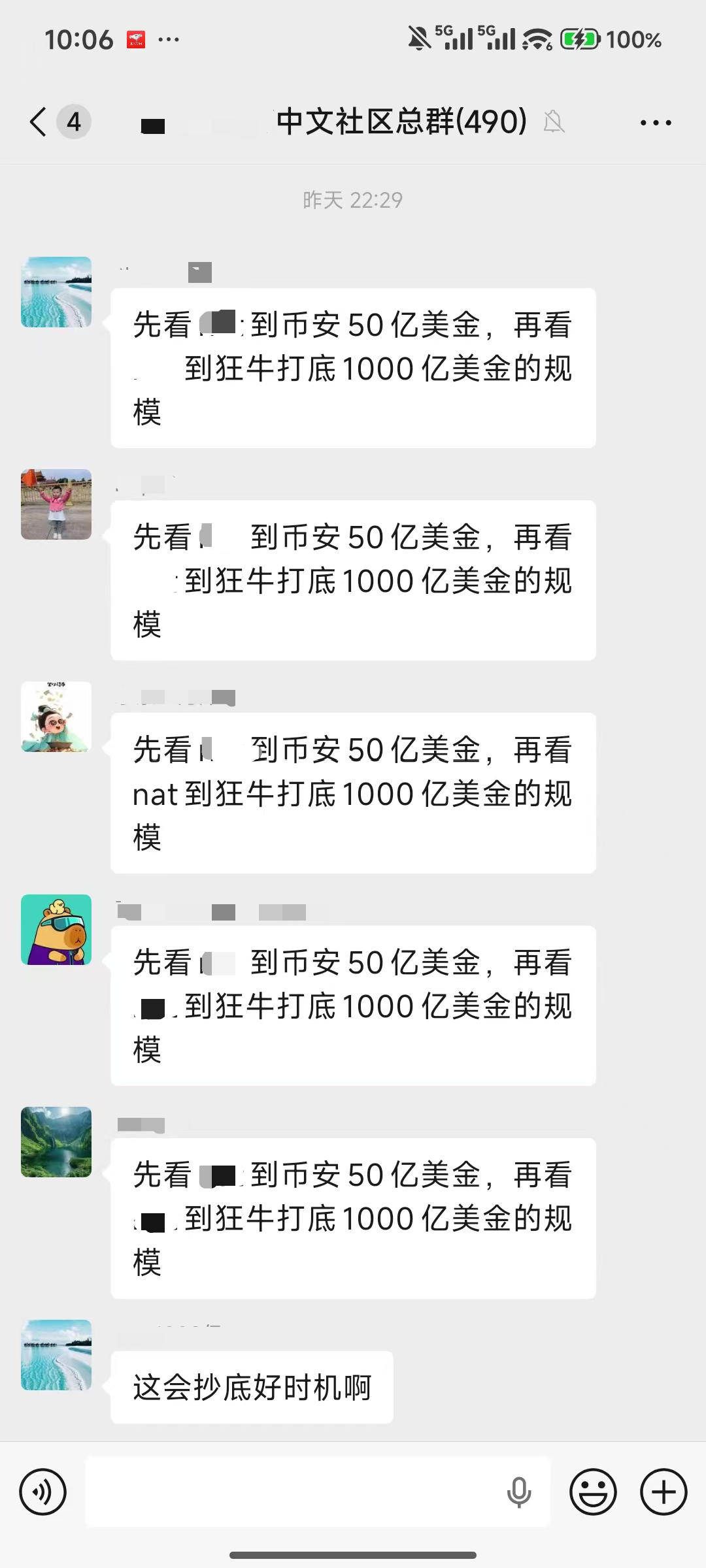The width and height of the screenshot is (706, 1568).
Task: Switch to voice message input
Action: tap(43, 1492)
